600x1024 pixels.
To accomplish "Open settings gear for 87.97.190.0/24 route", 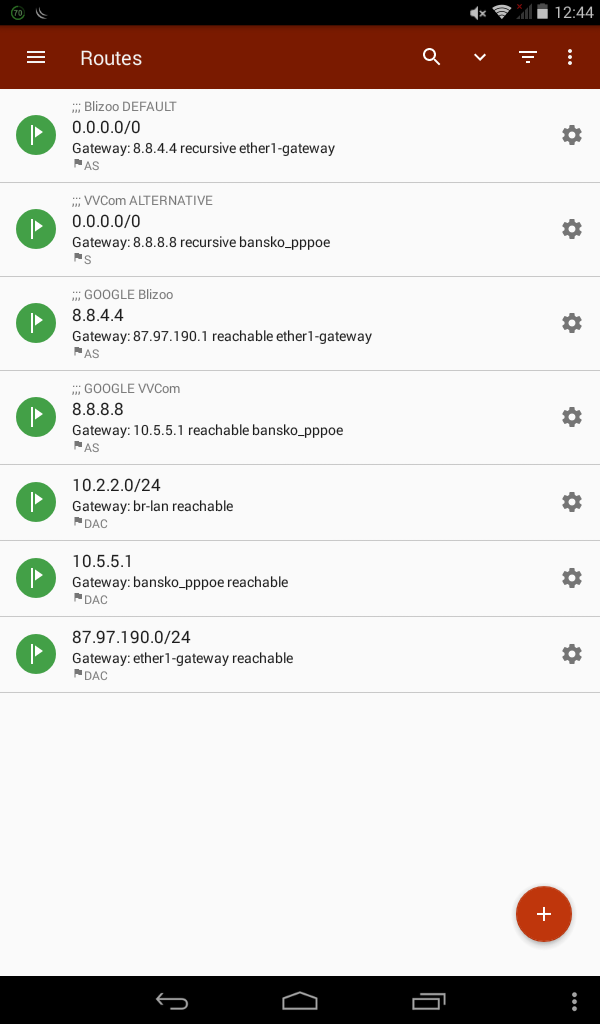I will [x=571, y=654].
